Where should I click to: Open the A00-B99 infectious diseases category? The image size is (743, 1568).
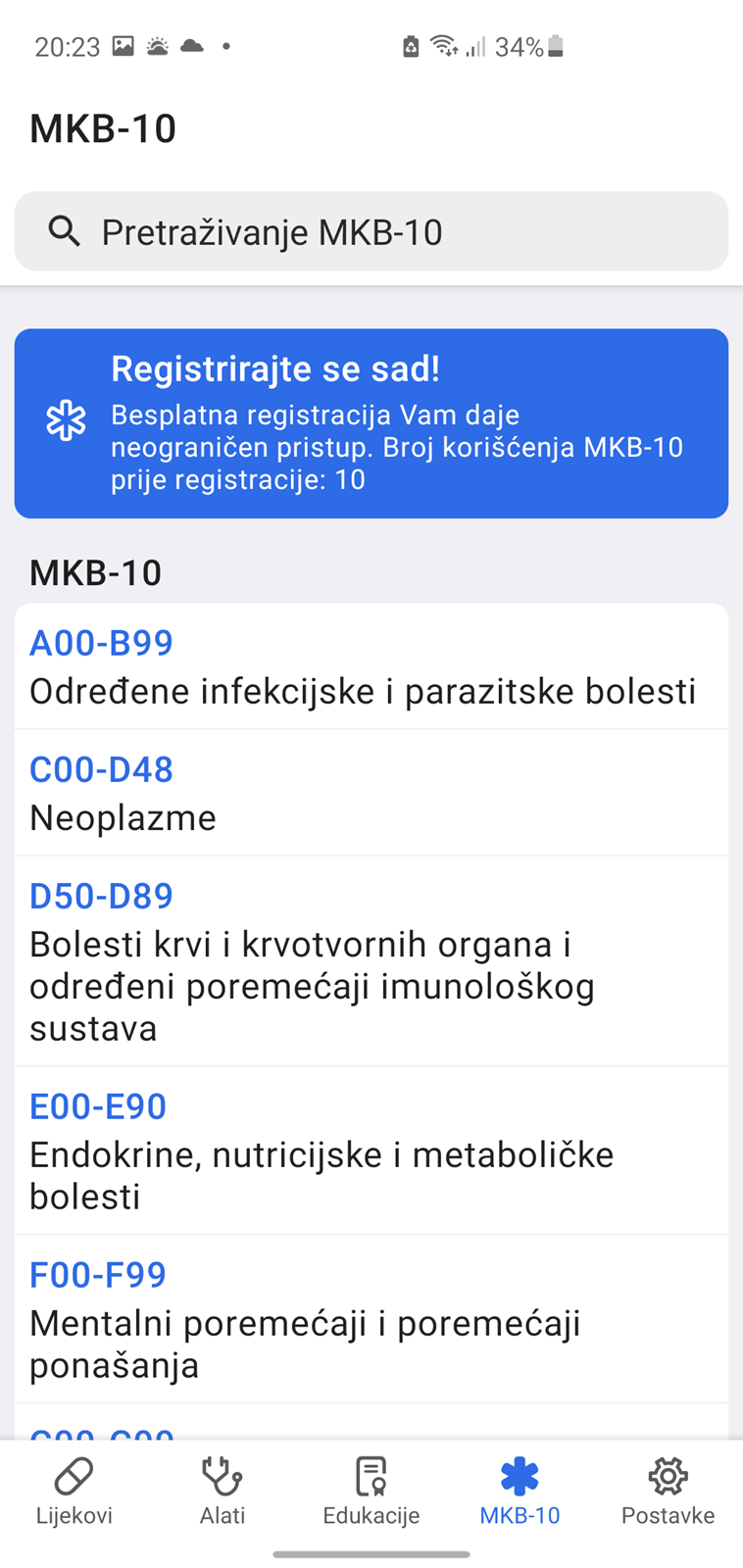tap(371, 666)
